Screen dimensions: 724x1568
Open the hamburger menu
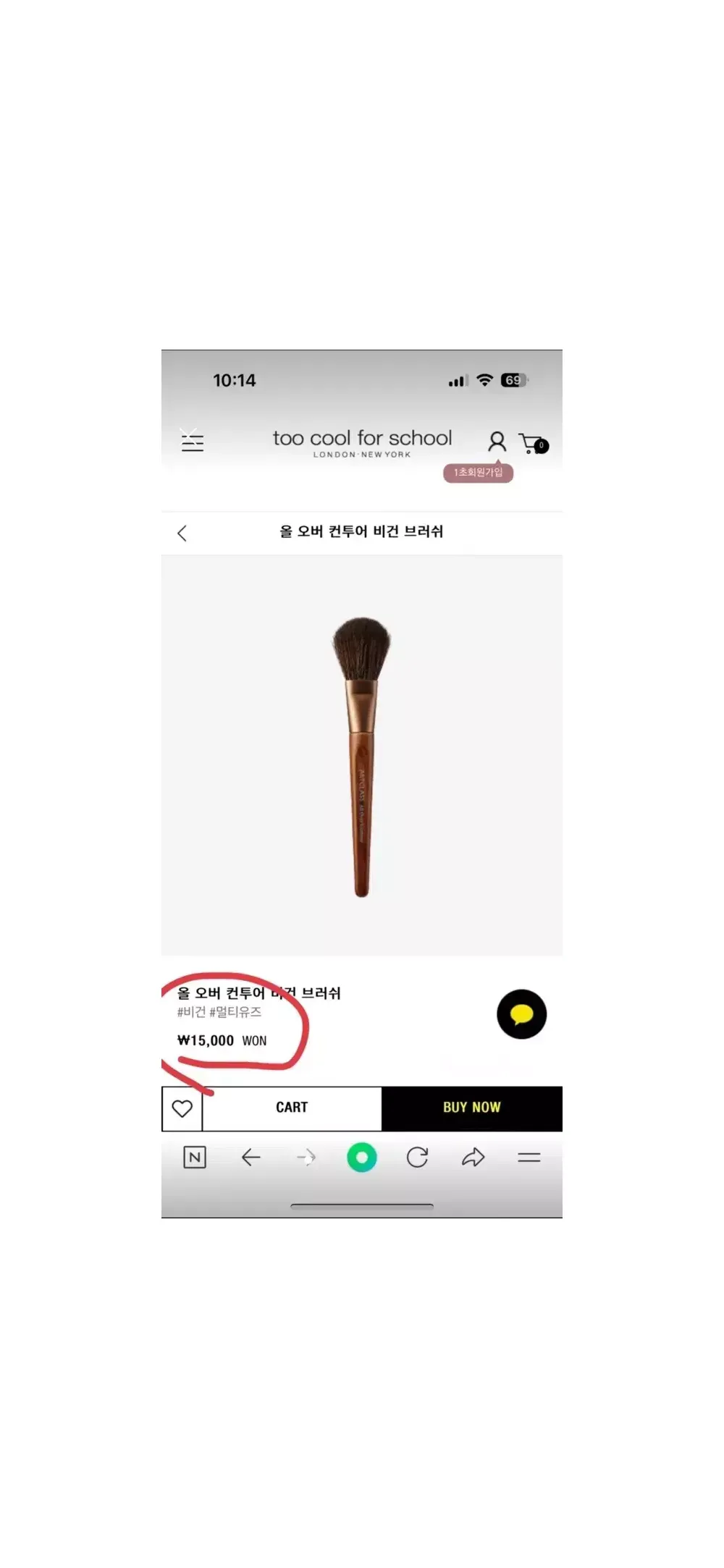click(192, 441)
